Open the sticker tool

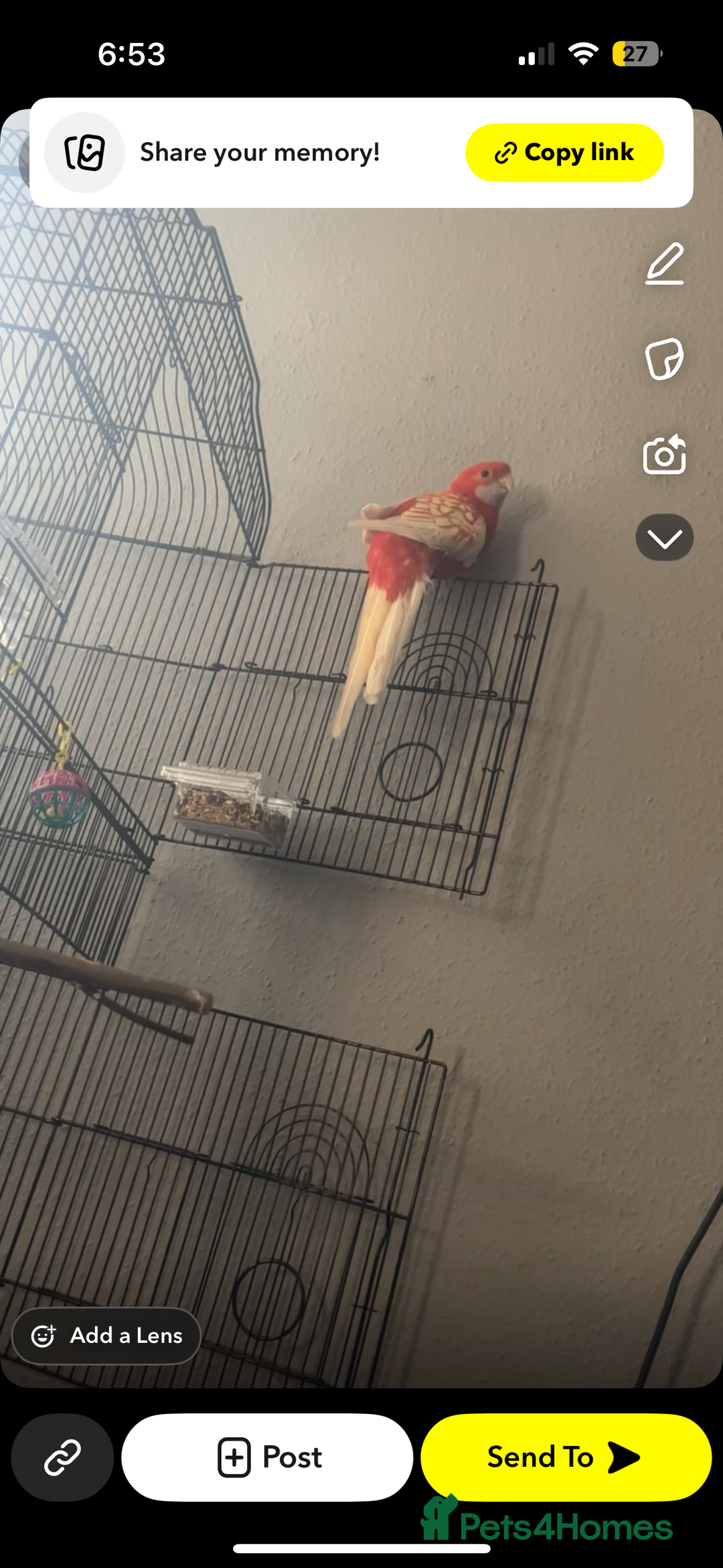click(663, 360)
